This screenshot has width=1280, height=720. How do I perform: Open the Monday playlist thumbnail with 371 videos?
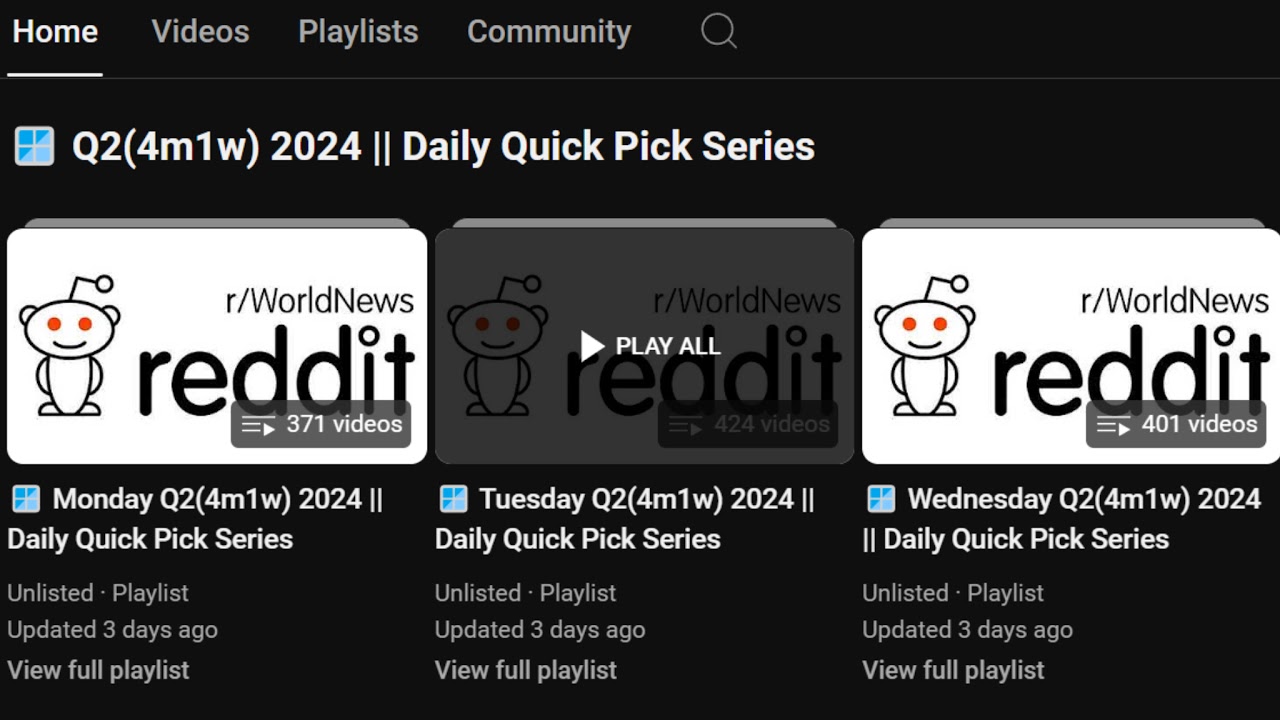coord(217,345)
